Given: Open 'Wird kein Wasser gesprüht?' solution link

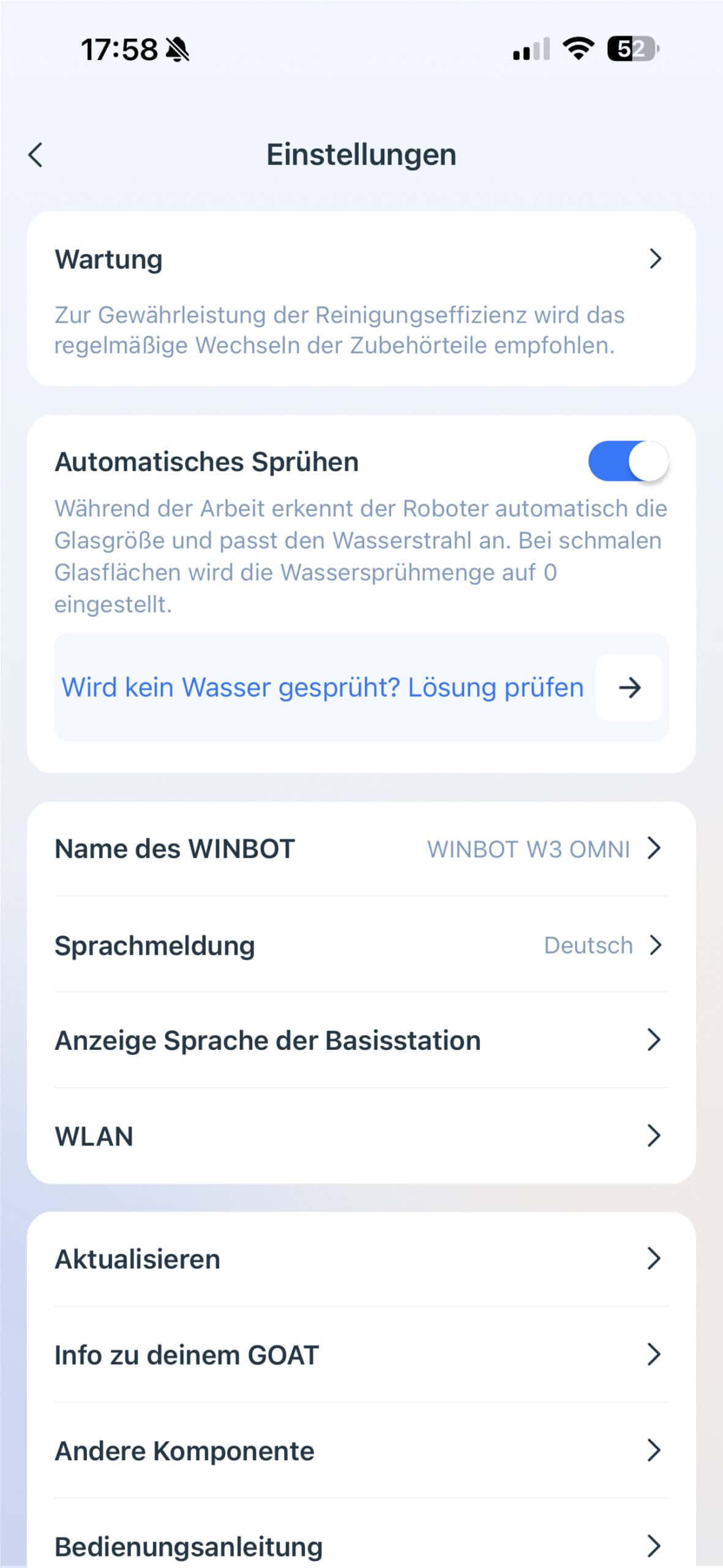Looking at the screenshot, I should point(361,687).
